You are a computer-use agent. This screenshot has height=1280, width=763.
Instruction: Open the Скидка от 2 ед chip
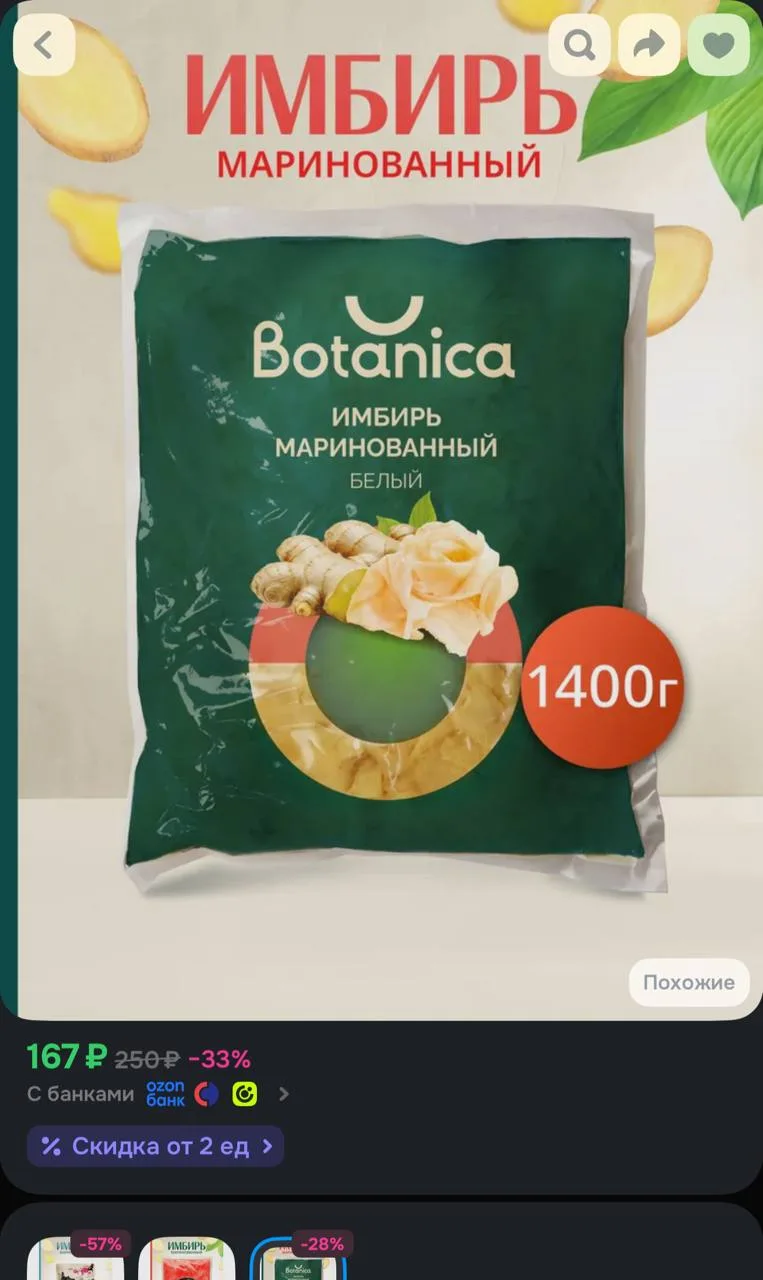coord(156,1146)
